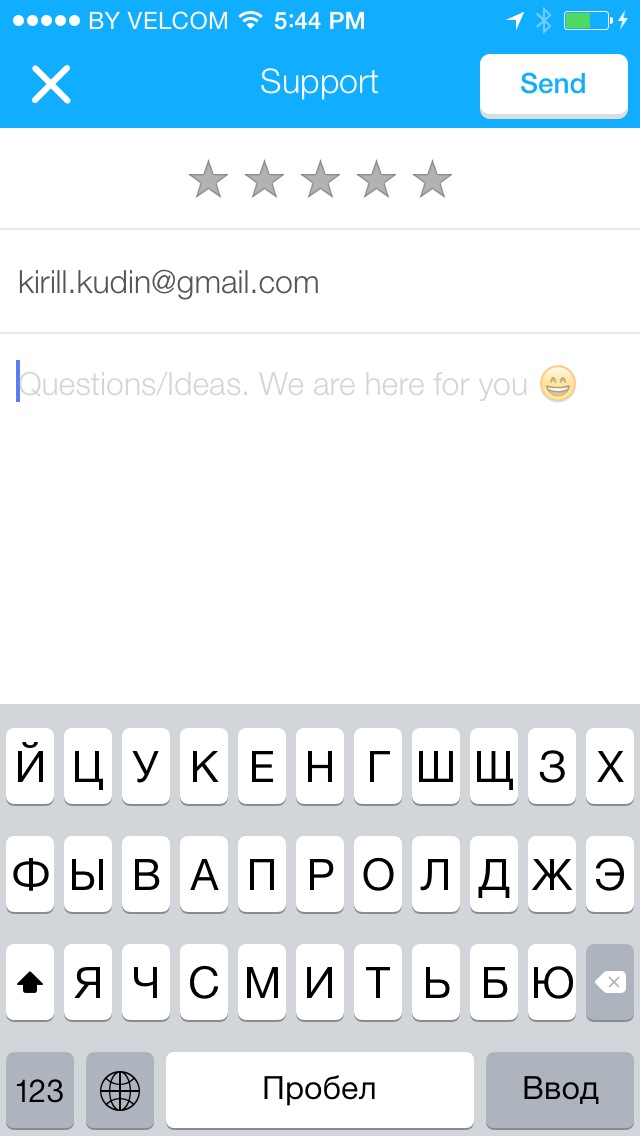Select the fifth rating star

[432, 180]
